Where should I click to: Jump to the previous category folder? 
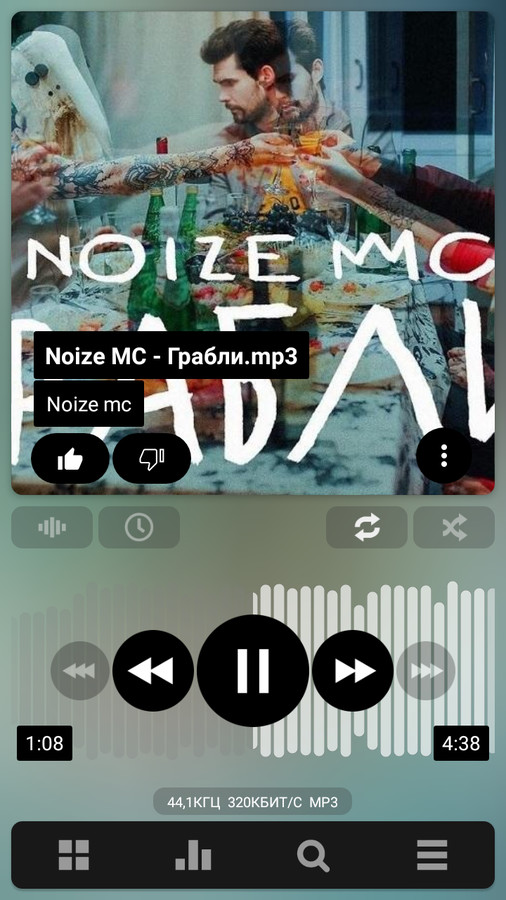tap(80, 670)
